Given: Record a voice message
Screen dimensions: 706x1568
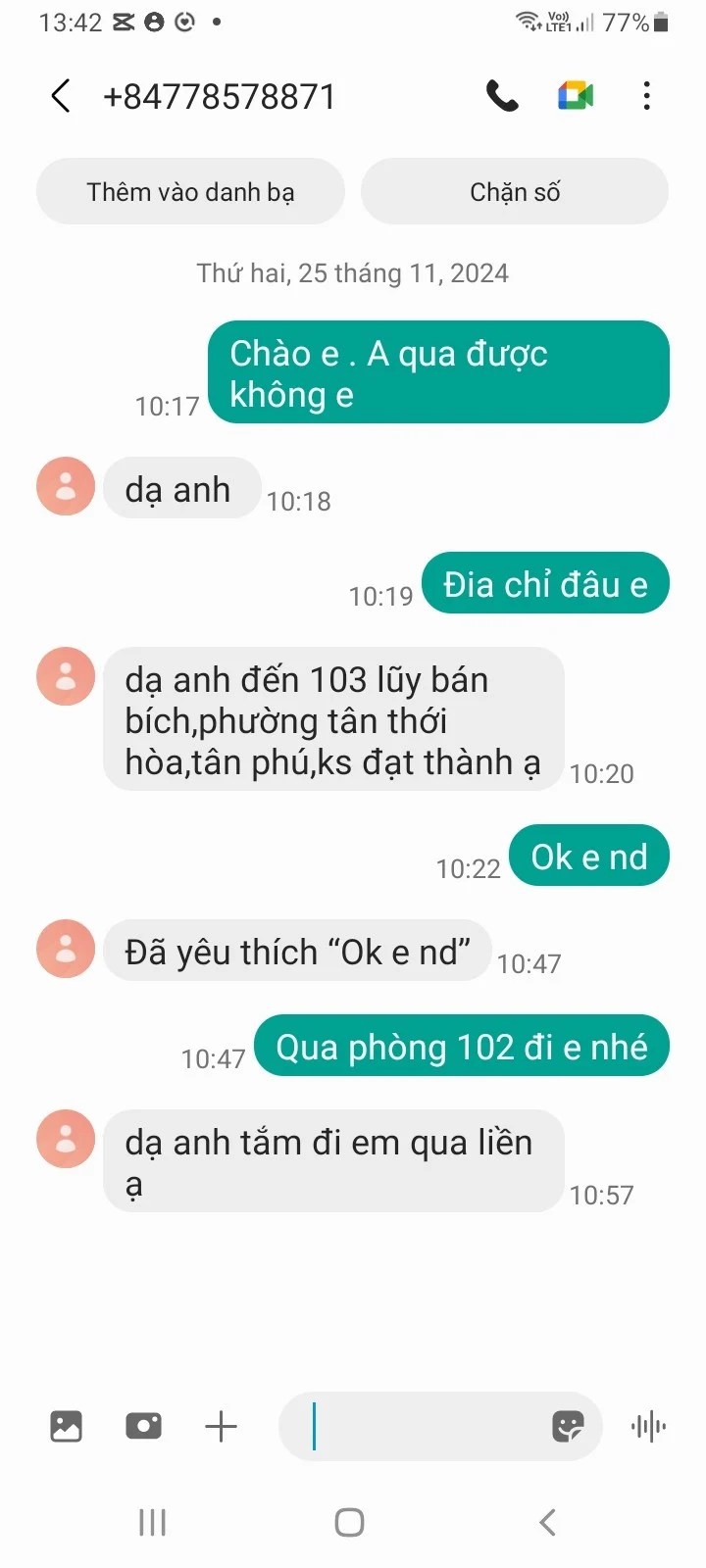Looking at the screenshot, I should 648,1426.
